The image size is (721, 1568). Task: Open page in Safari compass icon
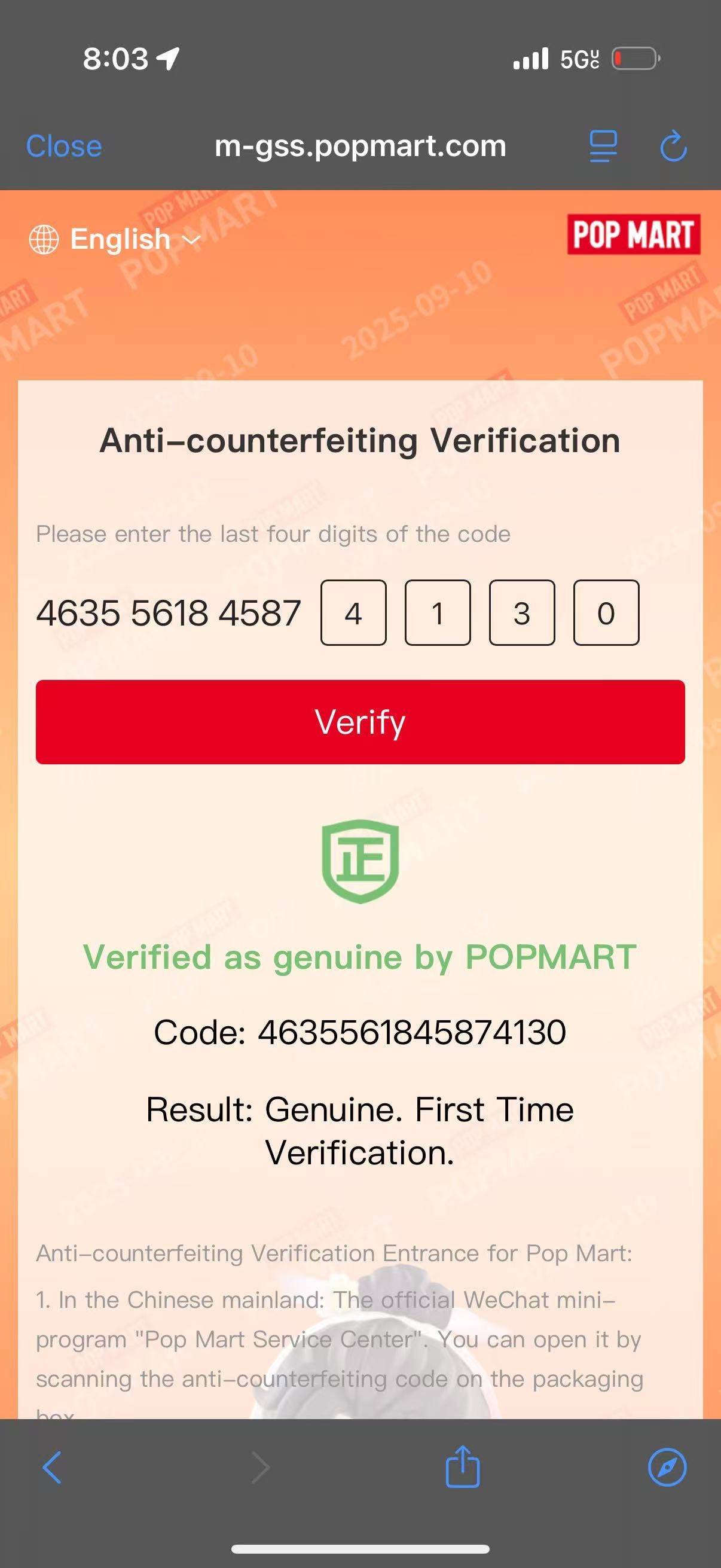coord(667,1468)
